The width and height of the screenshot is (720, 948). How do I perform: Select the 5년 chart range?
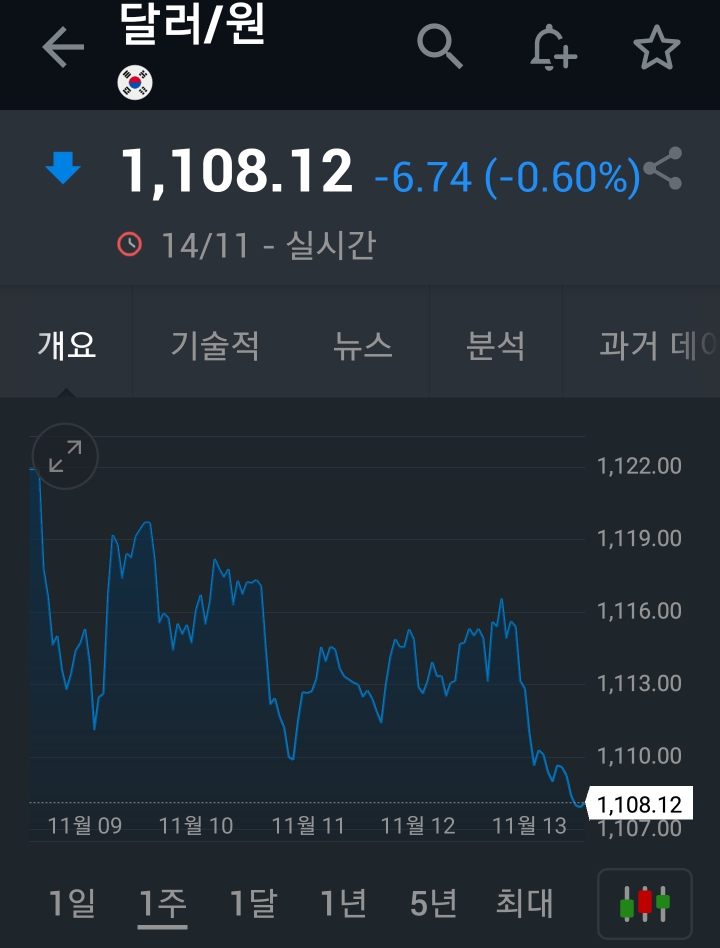tap(433, 903)
